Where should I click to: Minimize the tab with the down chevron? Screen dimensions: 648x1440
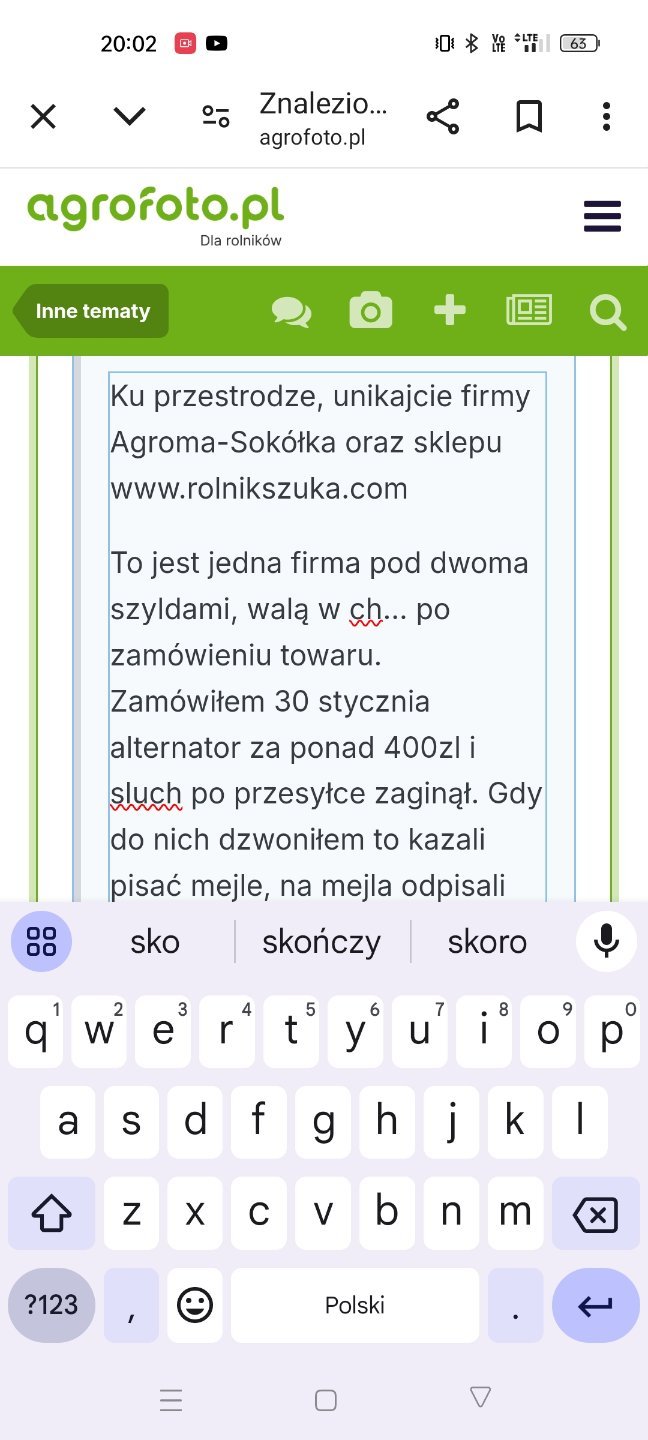tap(129, 117)
